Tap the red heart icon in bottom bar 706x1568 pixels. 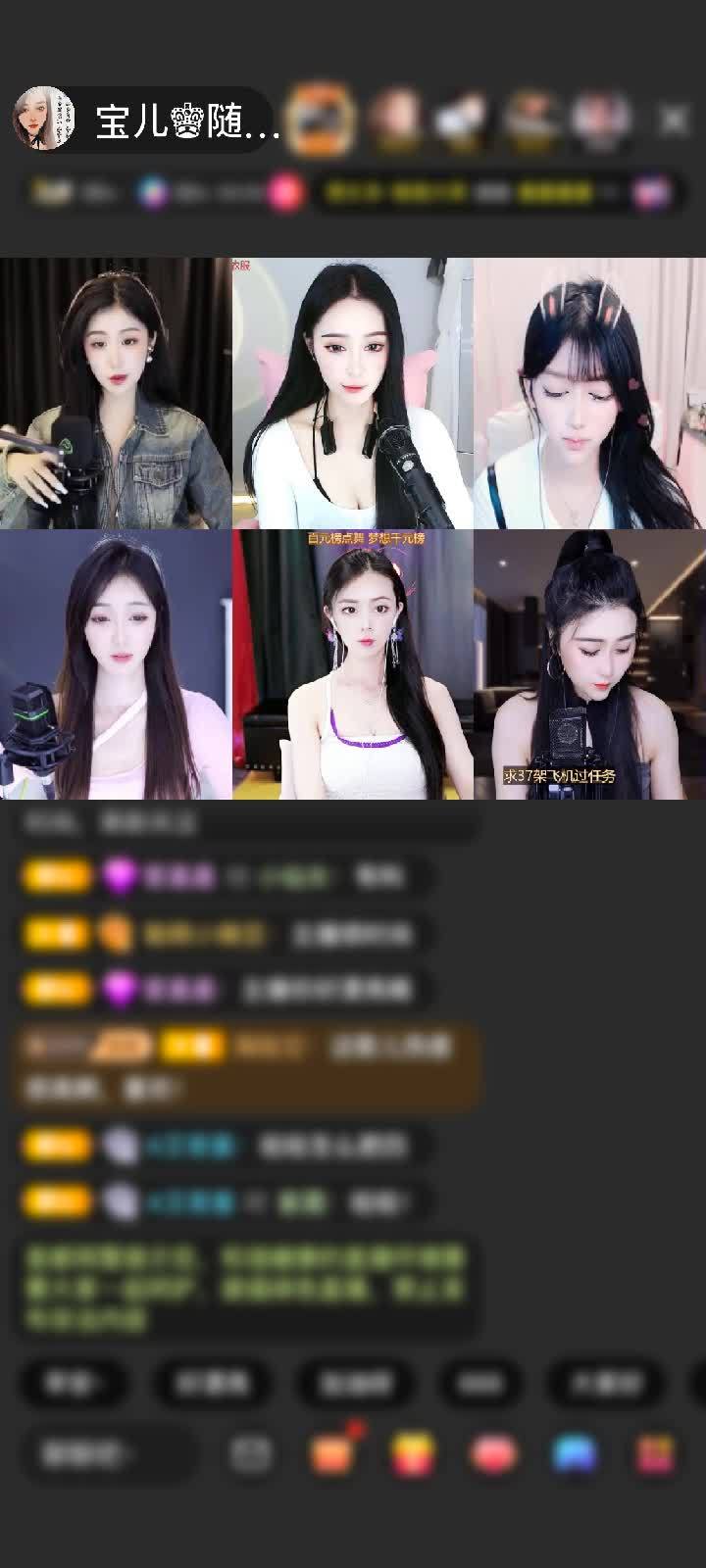point(493,1454)
